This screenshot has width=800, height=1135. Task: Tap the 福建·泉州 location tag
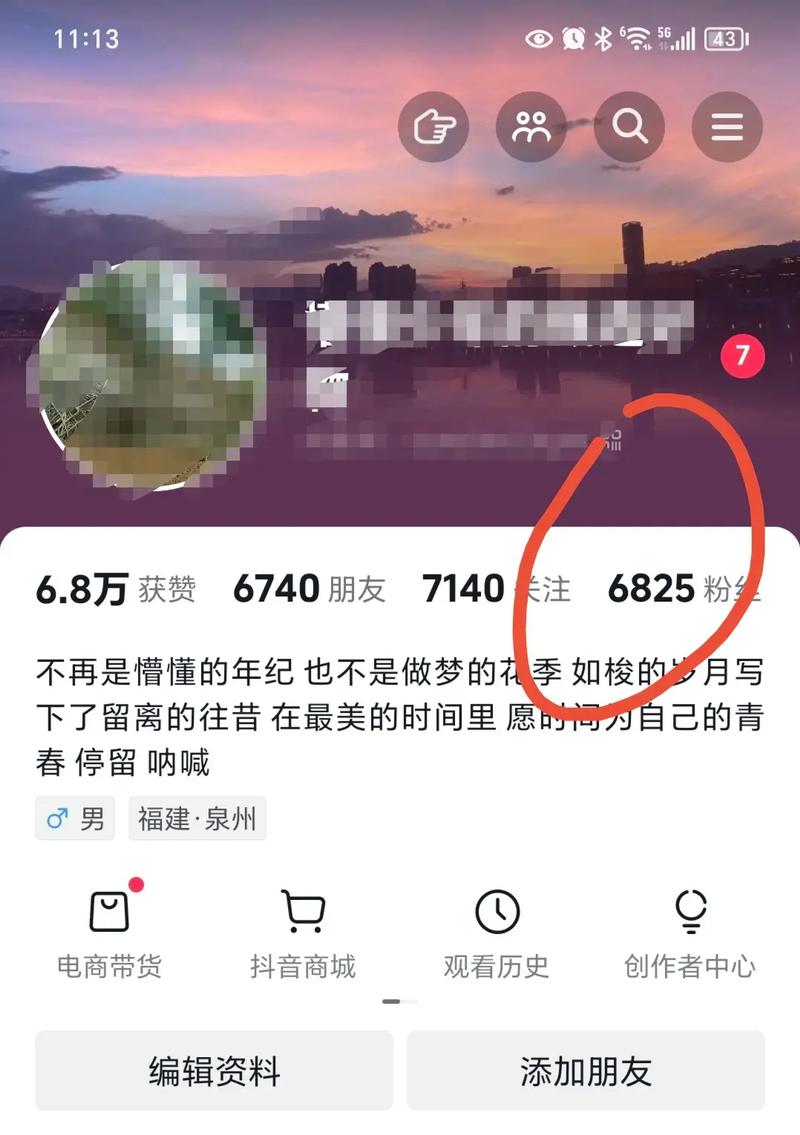pos(197,820)
